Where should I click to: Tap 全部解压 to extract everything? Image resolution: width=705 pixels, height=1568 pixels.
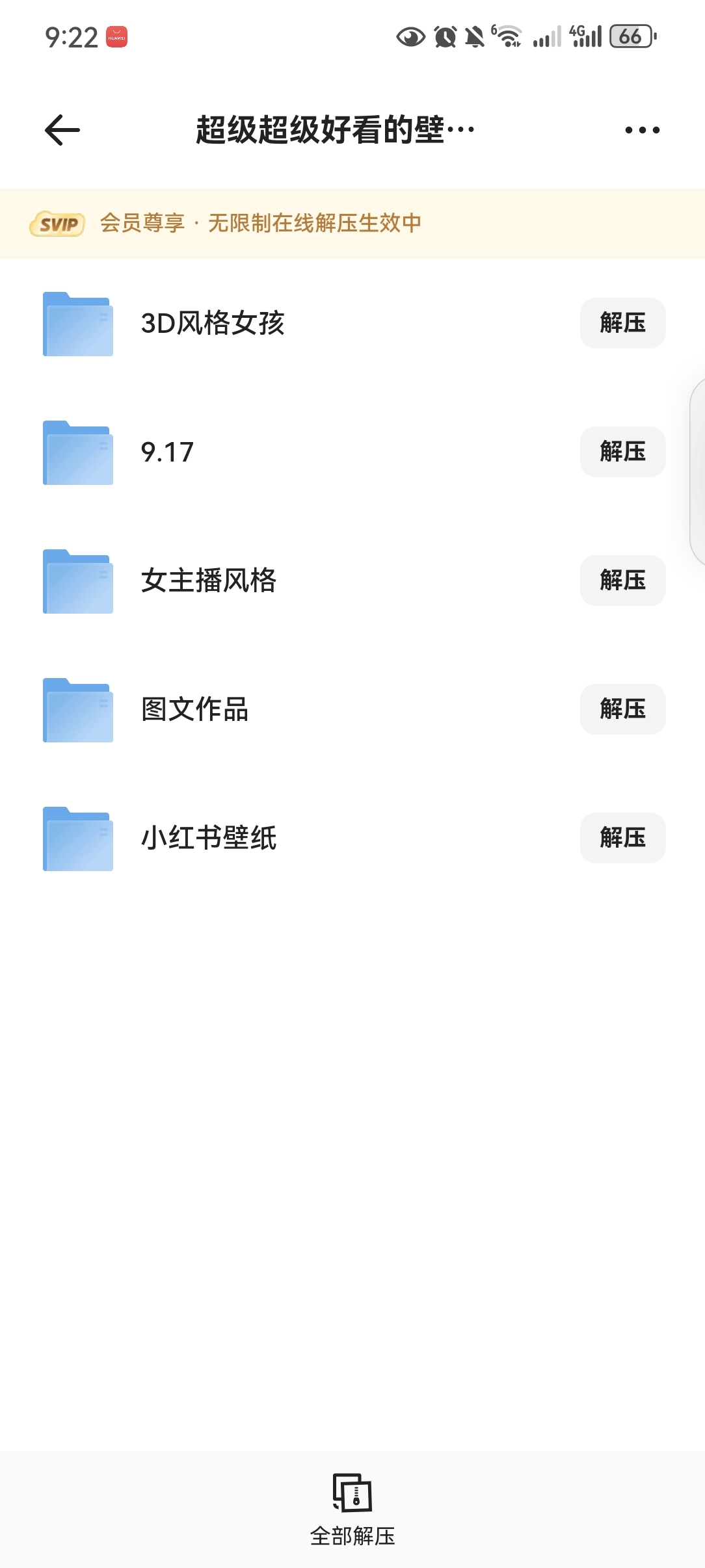[352, 1509]
